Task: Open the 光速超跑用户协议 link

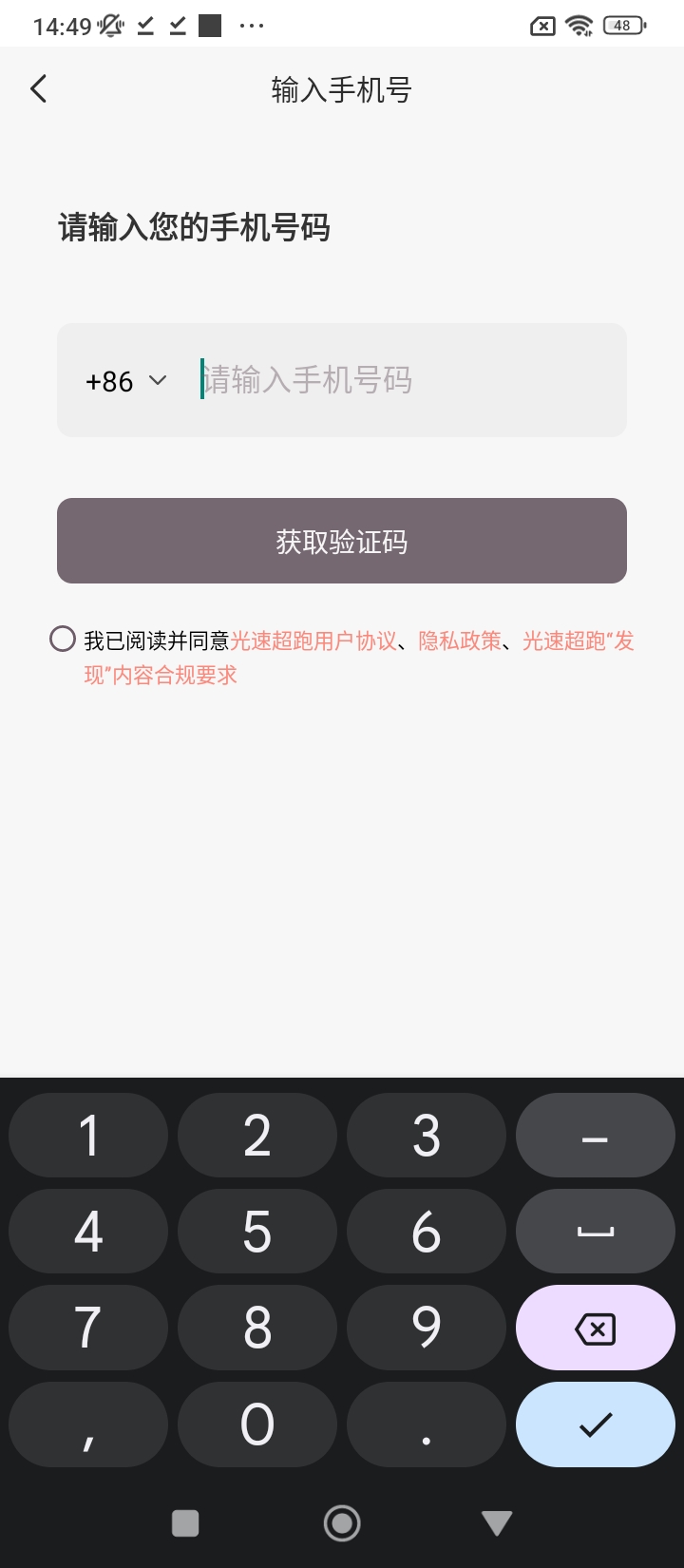Action: [313, 641]
